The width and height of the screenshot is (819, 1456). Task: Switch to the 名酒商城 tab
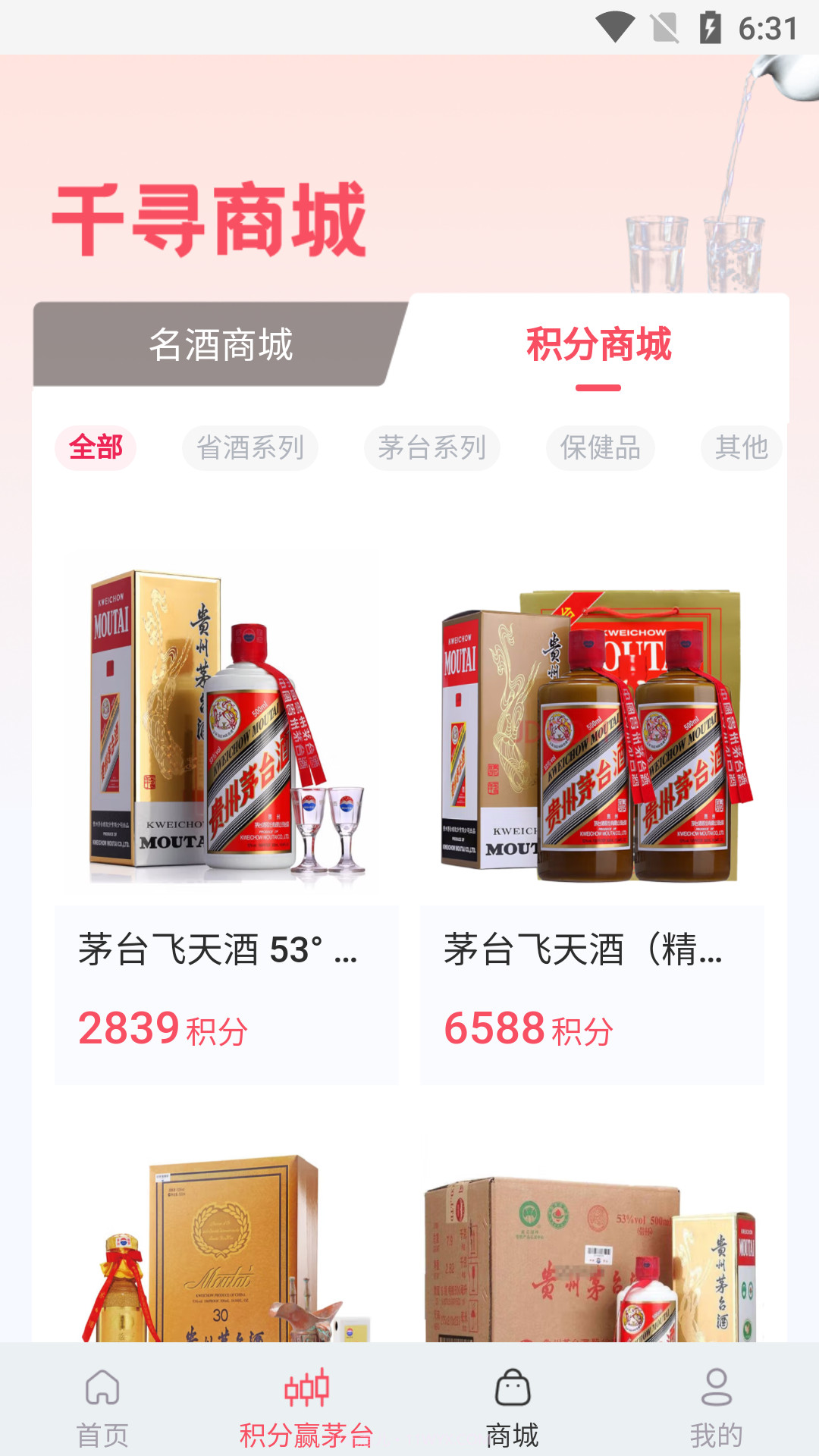coord(220,344)
